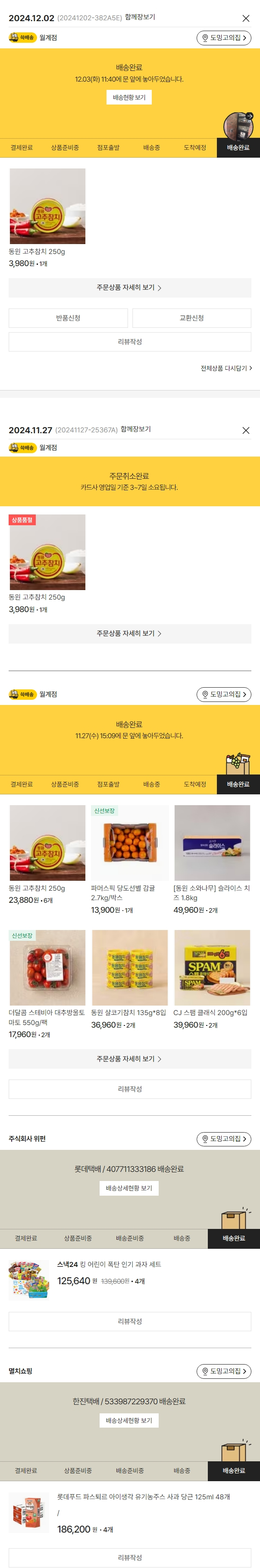
Task: Tap 반품신청 to request a return
Action: tap(68, 318)
